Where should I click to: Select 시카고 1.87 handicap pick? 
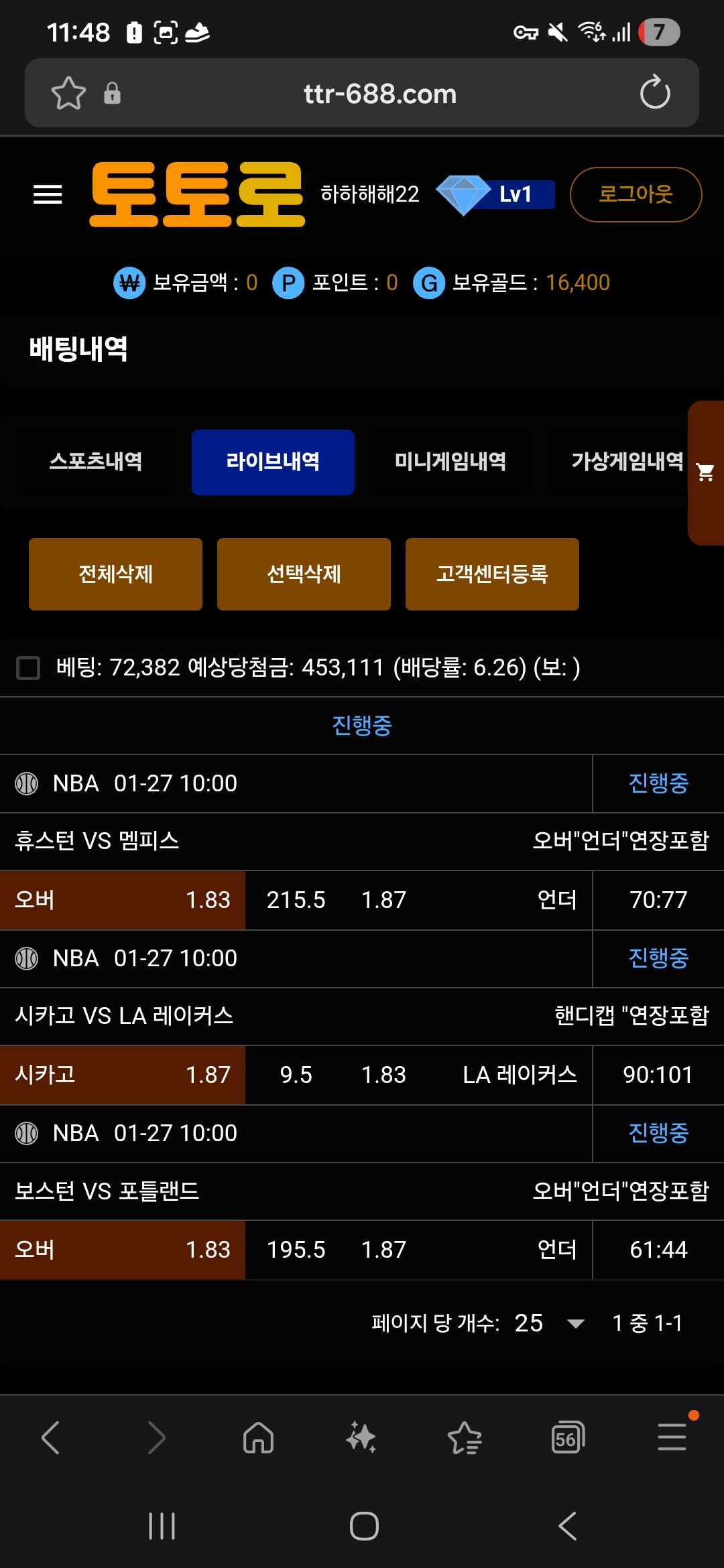(123, 1075)
